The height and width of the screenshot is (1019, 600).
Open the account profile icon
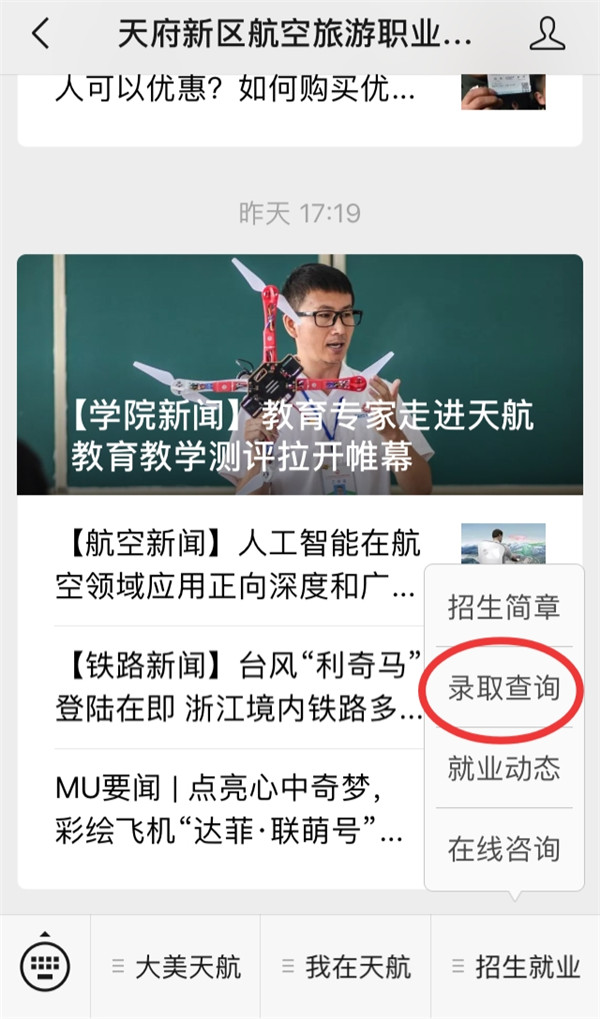tap(547, 35)
